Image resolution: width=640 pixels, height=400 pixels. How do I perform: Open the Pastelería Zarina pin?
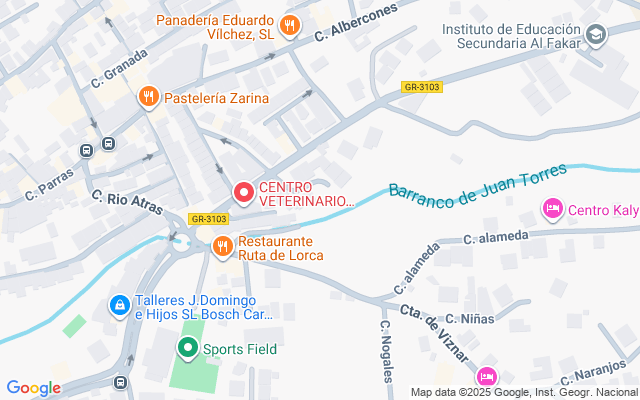(149, 97)
